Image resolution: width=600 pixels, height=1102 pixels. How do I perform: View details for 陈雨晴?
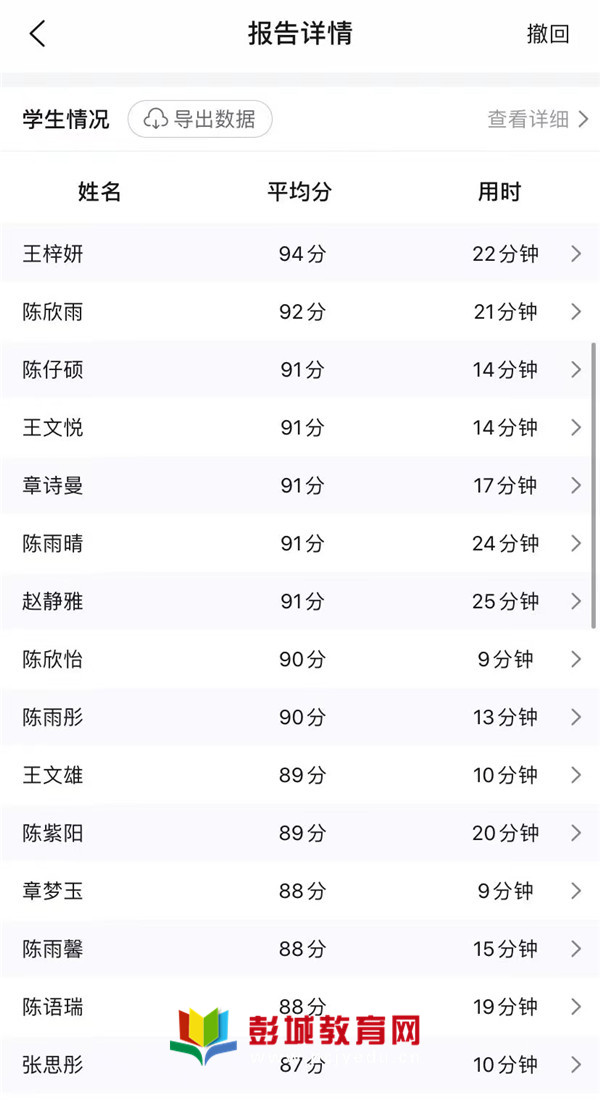(300, 543)
